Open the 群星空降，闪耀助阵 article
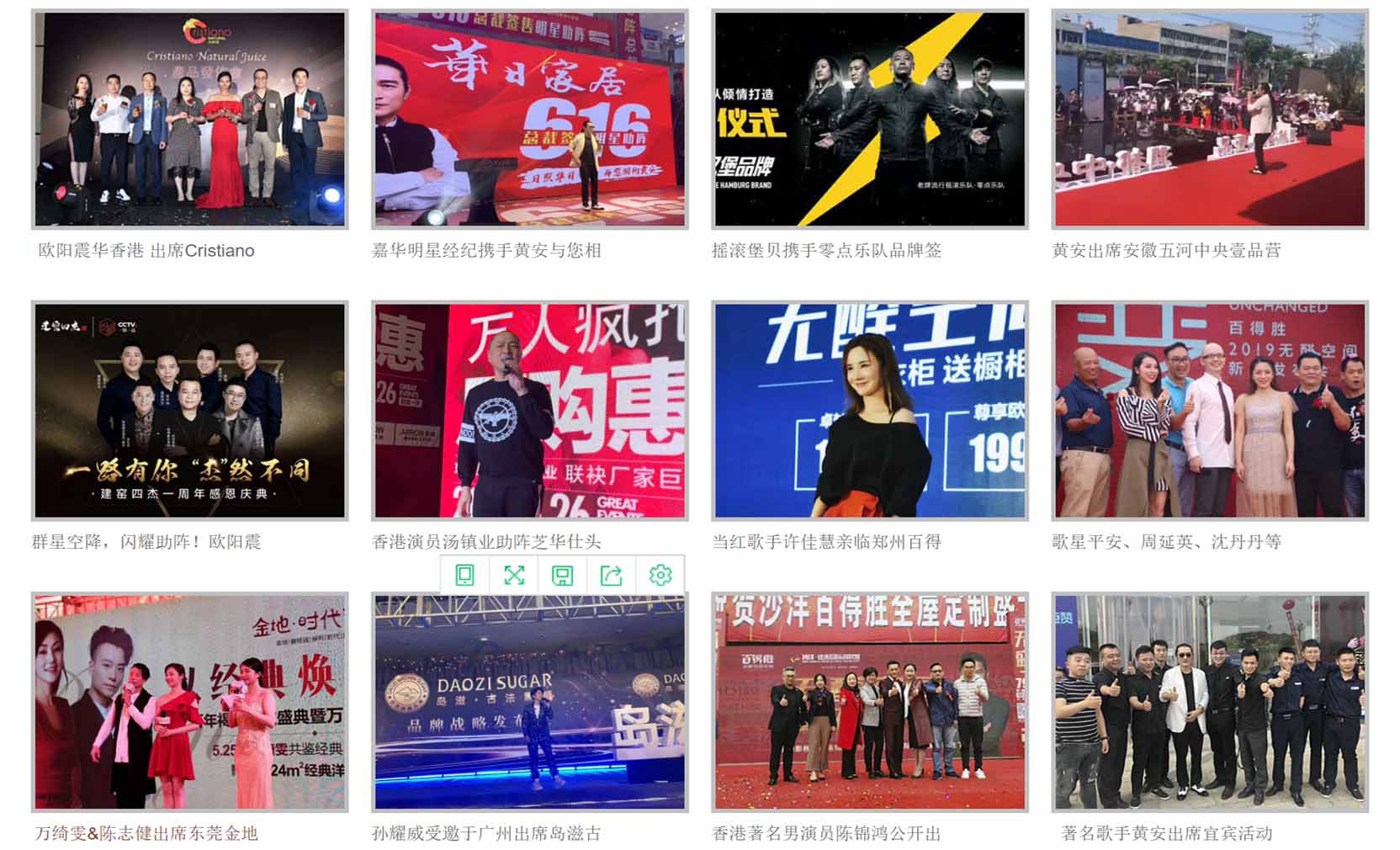Viewport: 1400px width, 850px height. coord(146,541)
